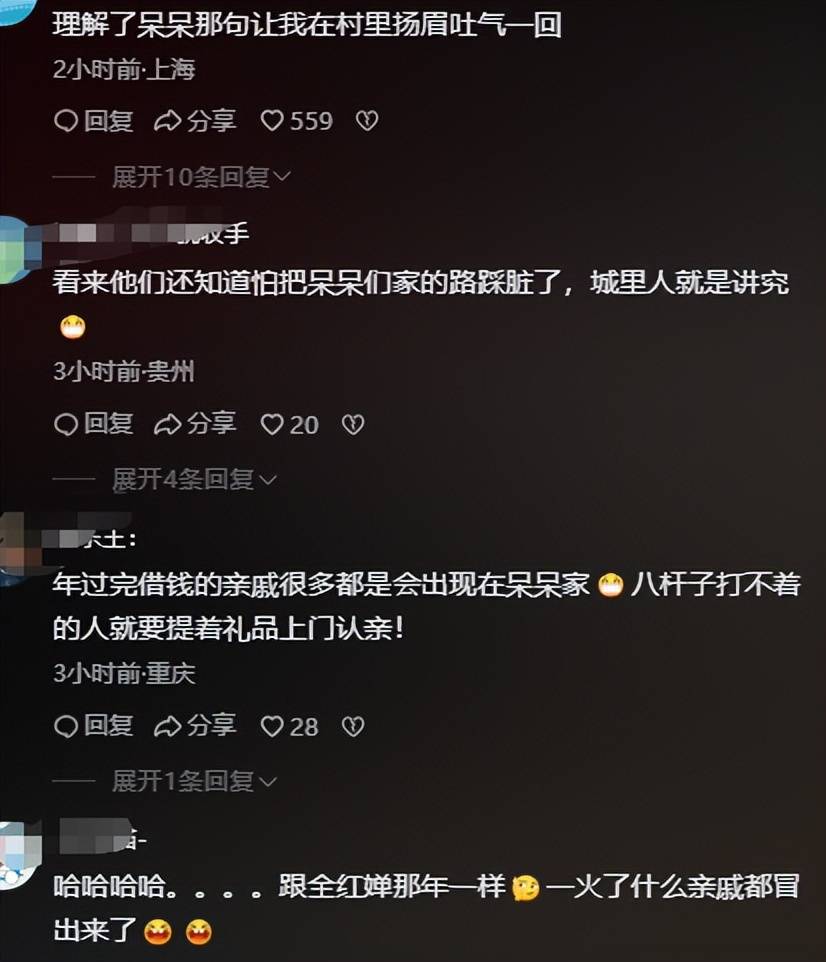
Task: Dislike the comment posted from 上海
Action: (x=367, y=121)
